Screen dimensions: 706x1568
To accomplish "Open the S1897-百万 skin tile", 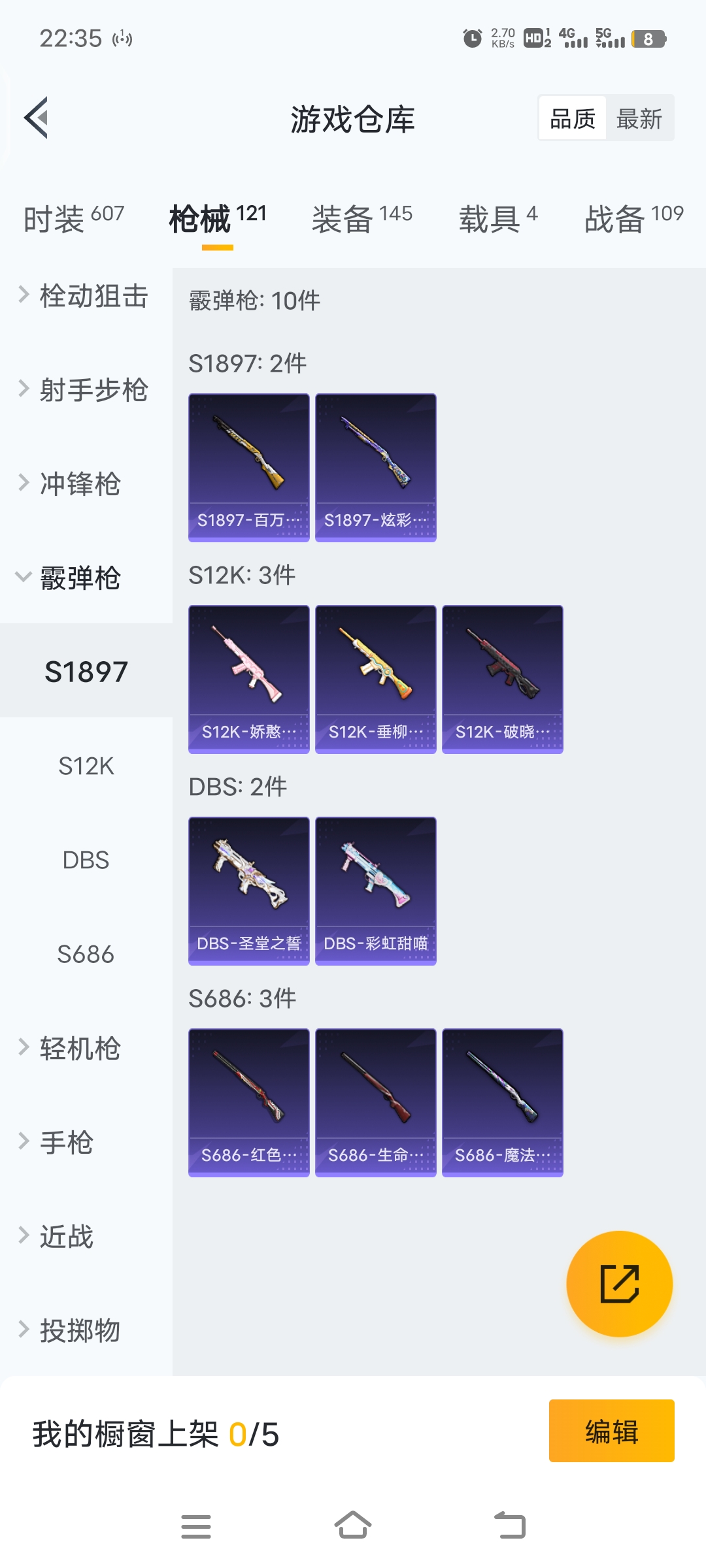I will [x=248, y=467].
